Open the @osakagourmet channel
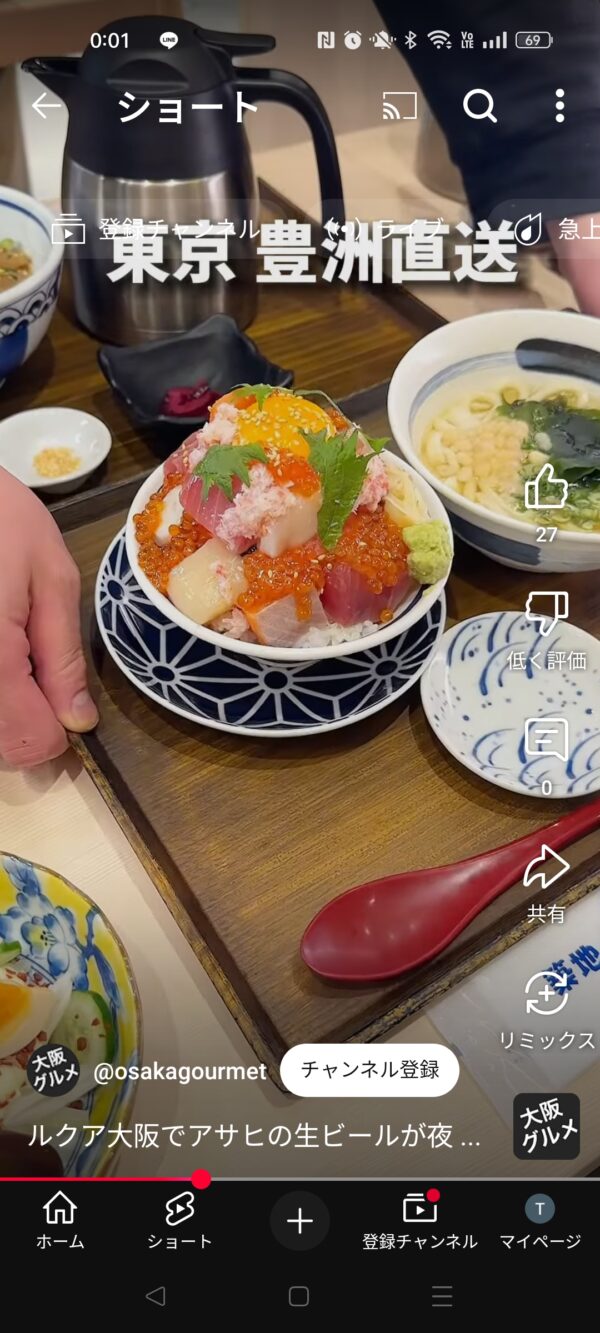 [x=179, y=1072]
